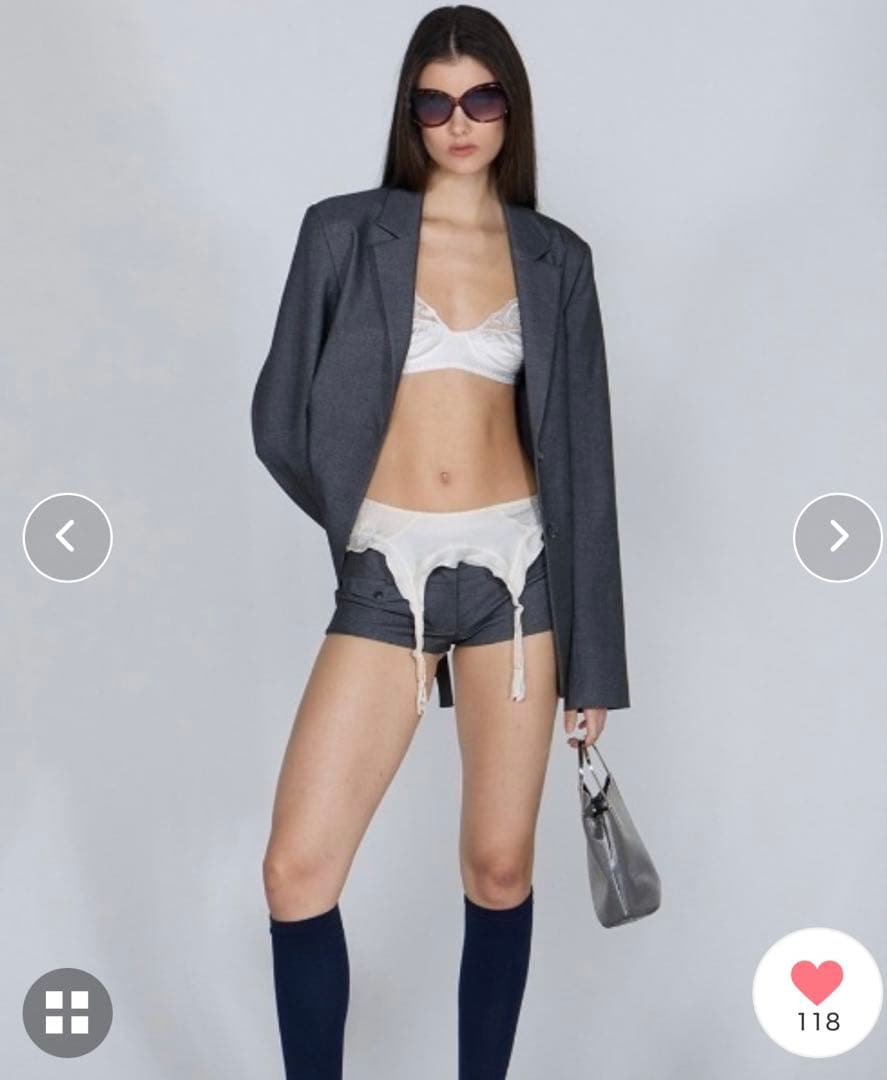Like this item with the heart button
This screenshot has height=1080, width=887.
coord(817,984)
